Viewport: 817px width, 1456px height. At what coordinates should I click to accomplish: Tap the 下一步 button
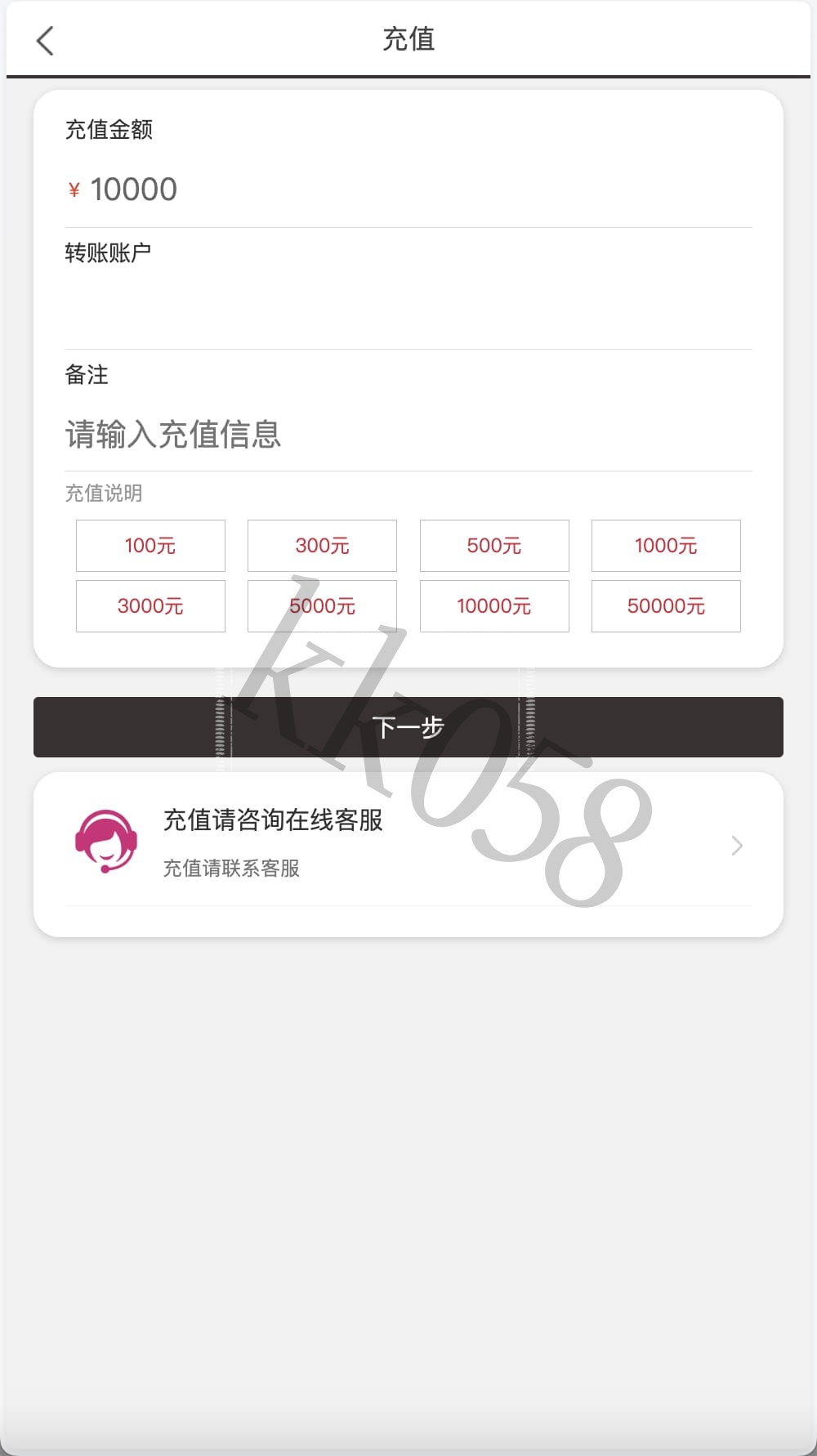(408, 727)
